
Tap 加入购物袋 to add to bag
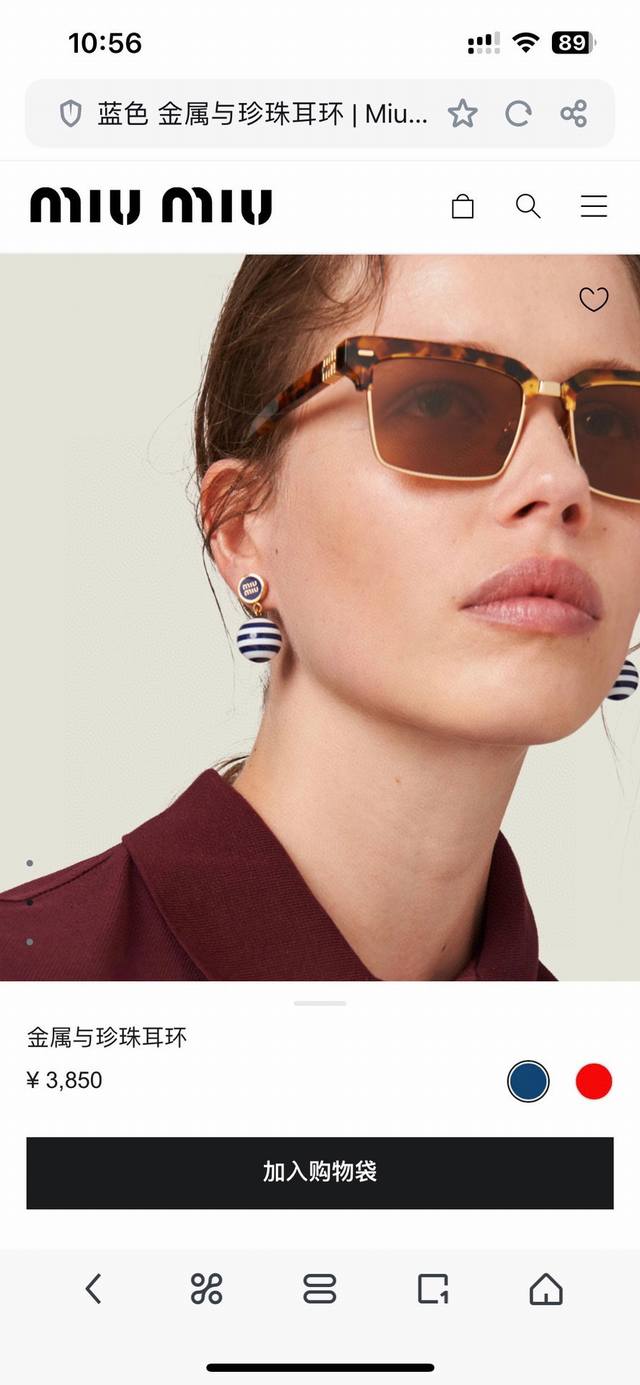pyautogui.click(x=320, y=1172)
